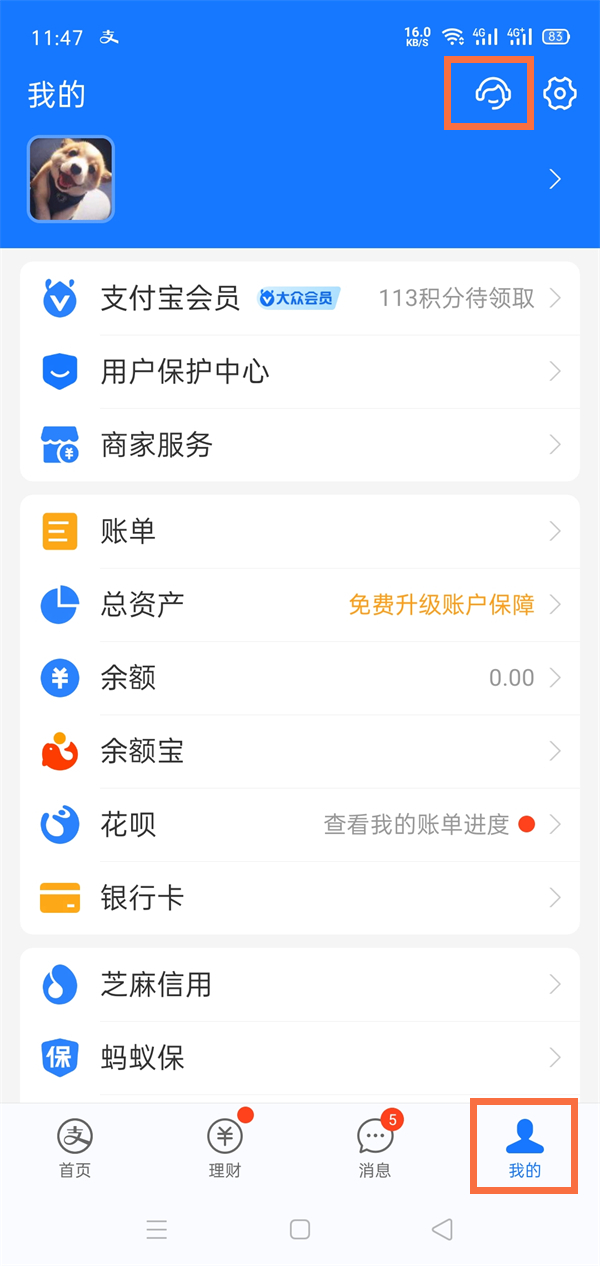Go to the system home screen
Viewport: 600px width, 1266px height.
pos(300,1229)
